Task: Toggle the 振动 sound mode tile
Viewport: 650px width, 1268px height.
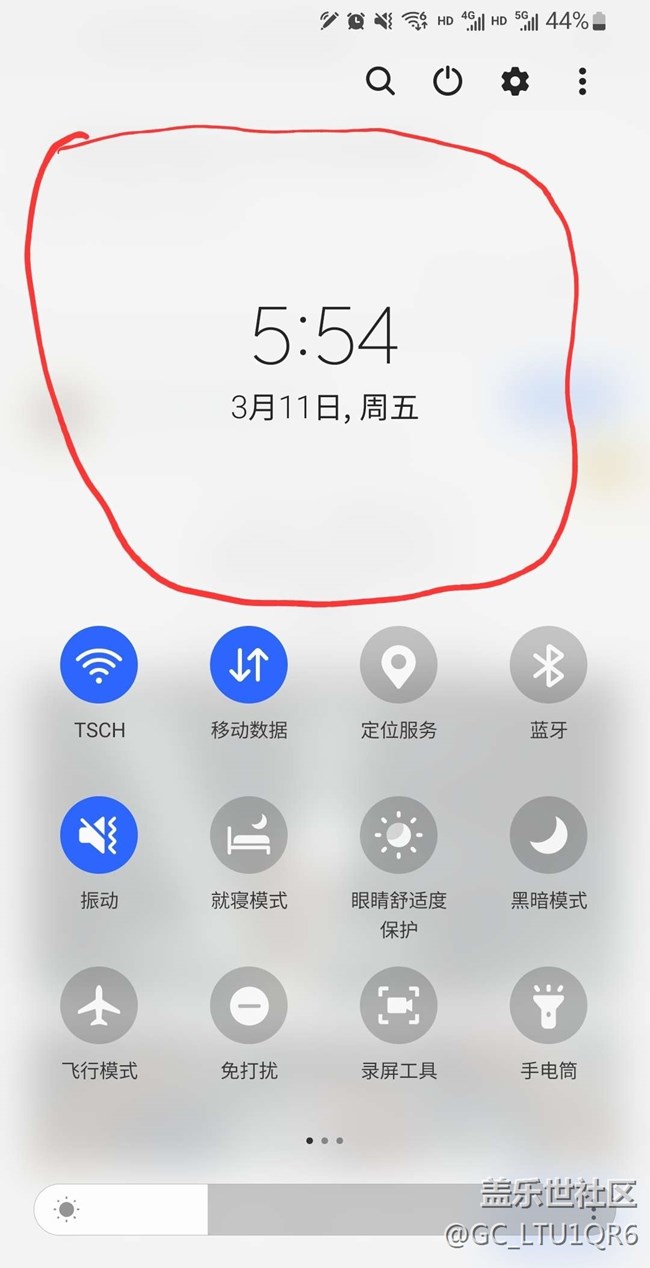Action: (99, 835)
